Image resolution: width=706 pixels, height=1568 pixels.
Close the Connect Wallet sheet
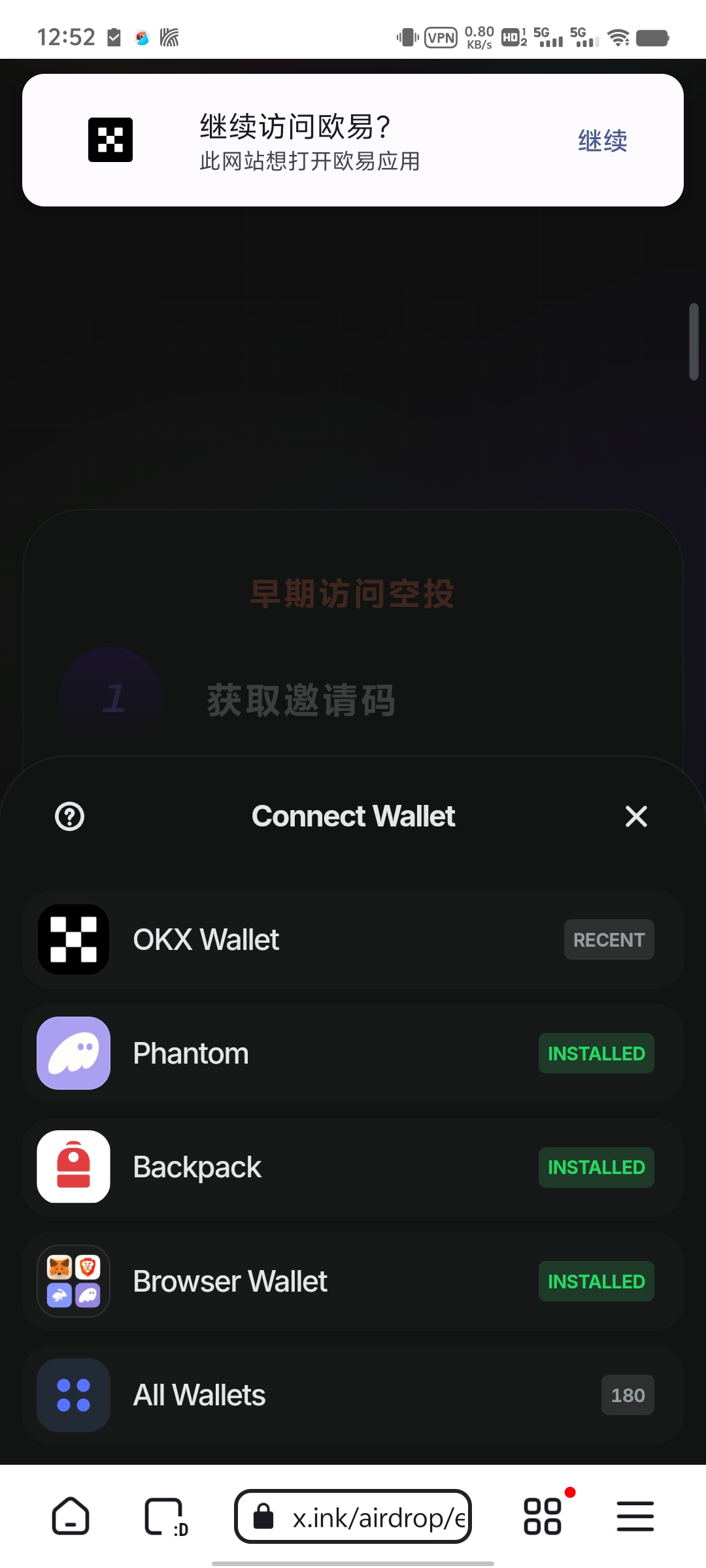(x=635, y=816)
